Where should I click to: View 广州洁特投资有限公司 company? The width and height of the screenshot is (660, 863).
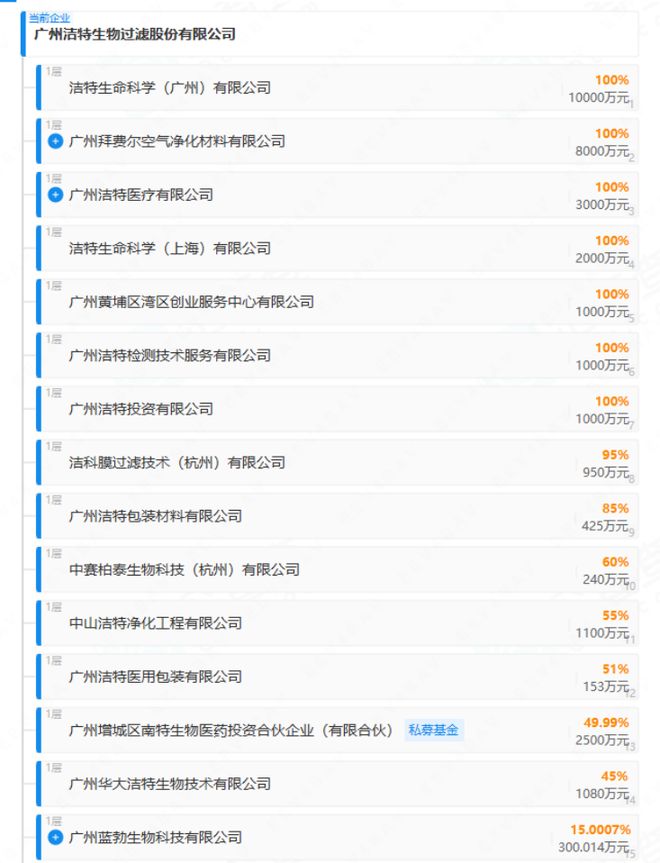(141, 409)
